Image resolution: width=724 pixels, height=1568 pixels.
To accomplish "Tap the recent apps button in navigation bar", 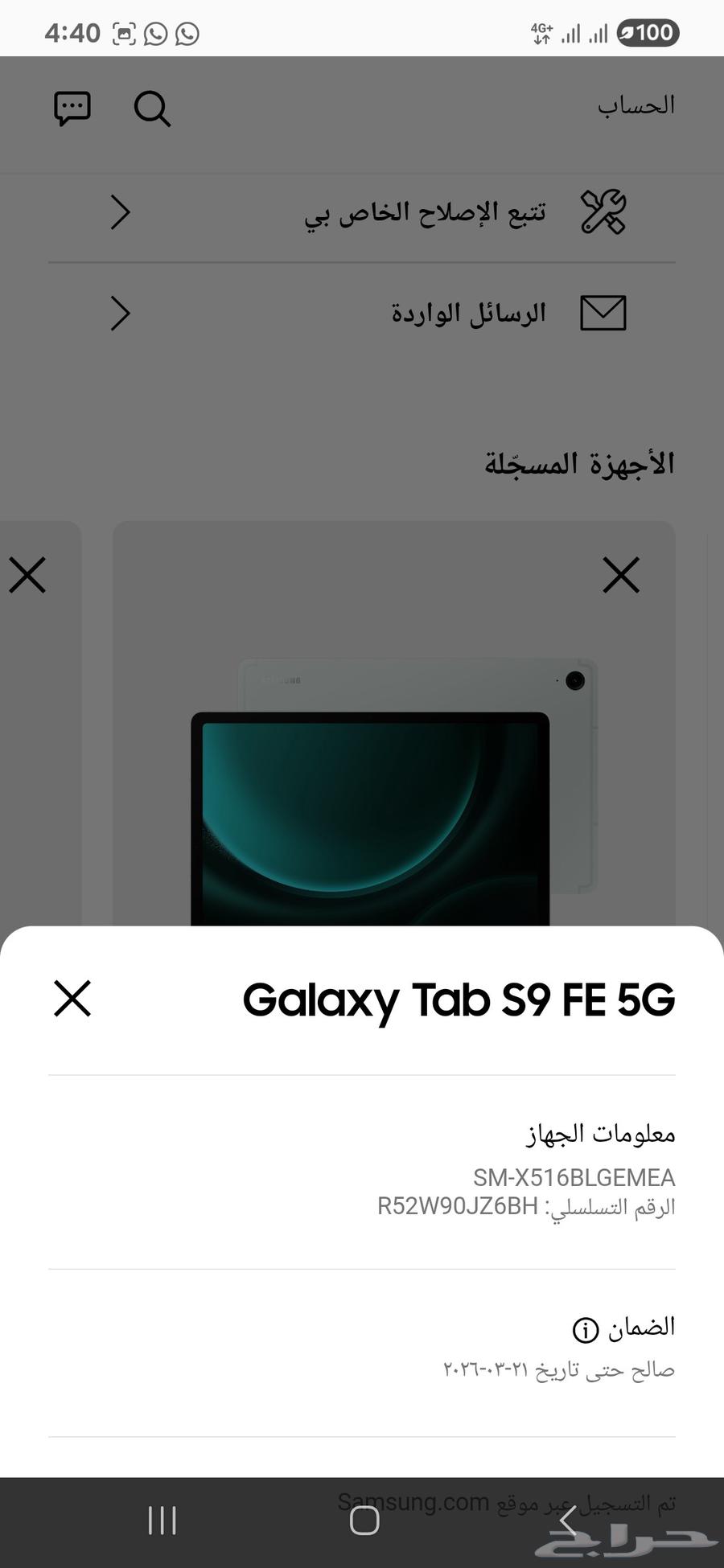I will tap(161, 1520).
